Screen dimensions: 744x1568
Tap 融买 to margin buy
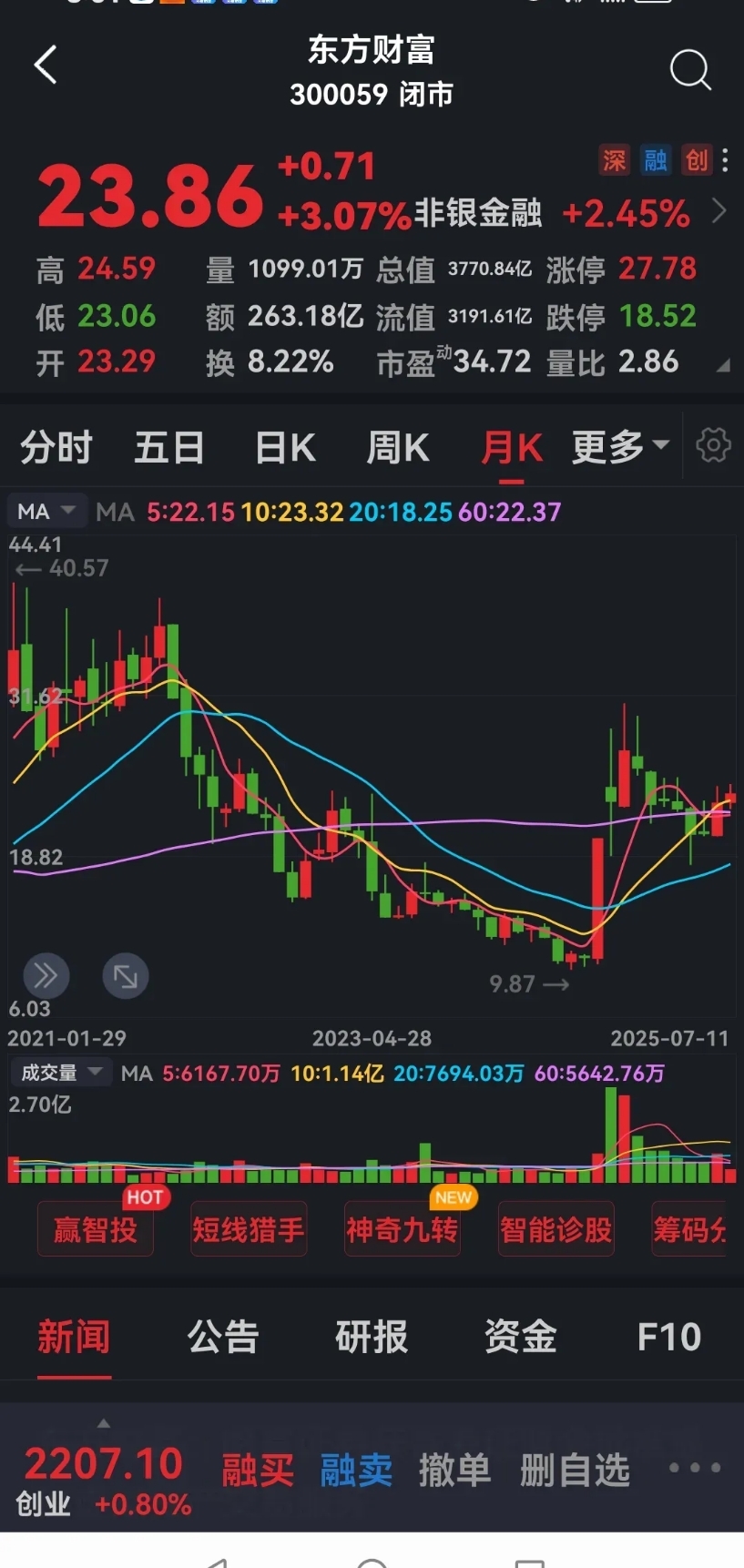point(258,1470)
